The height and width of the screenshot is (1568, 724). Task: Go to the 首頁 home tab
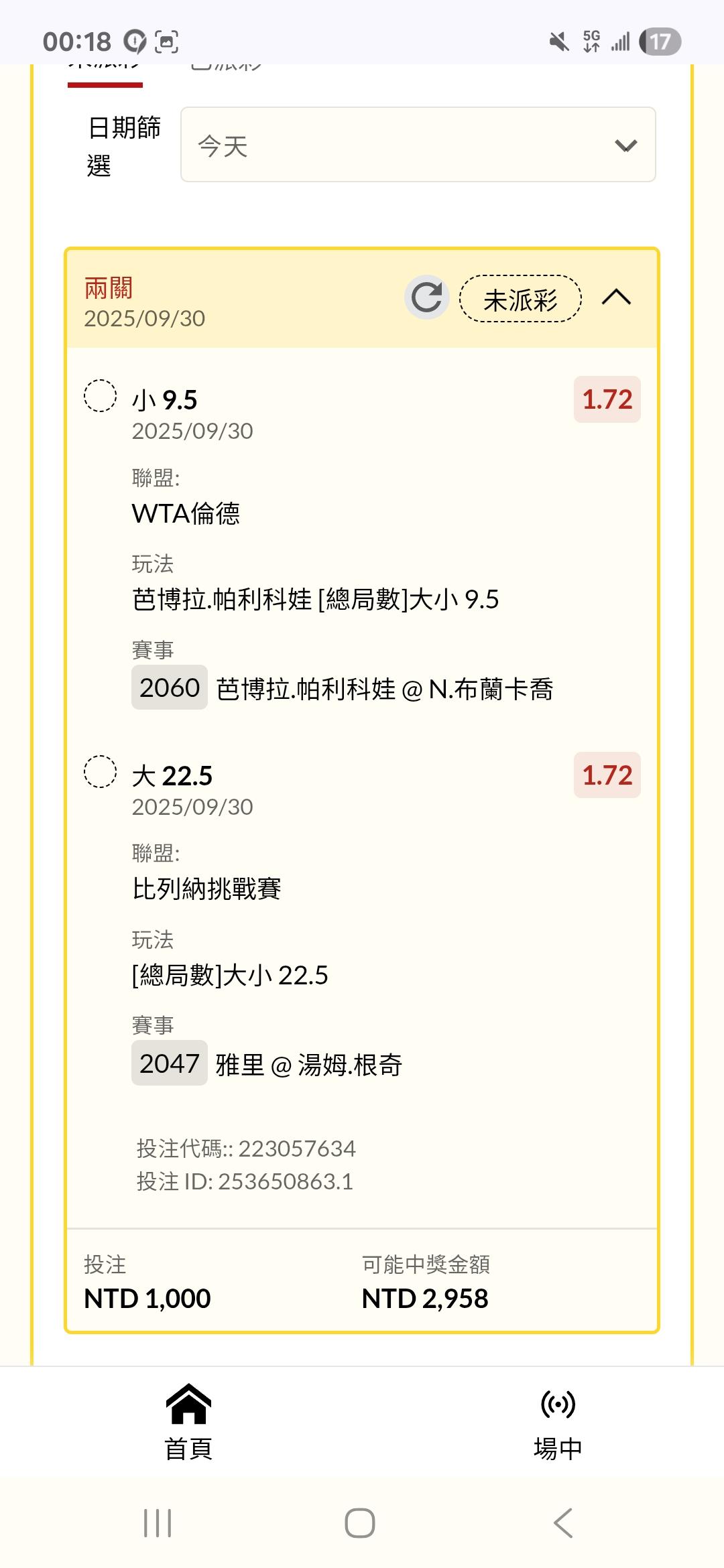click(188, 1422)
